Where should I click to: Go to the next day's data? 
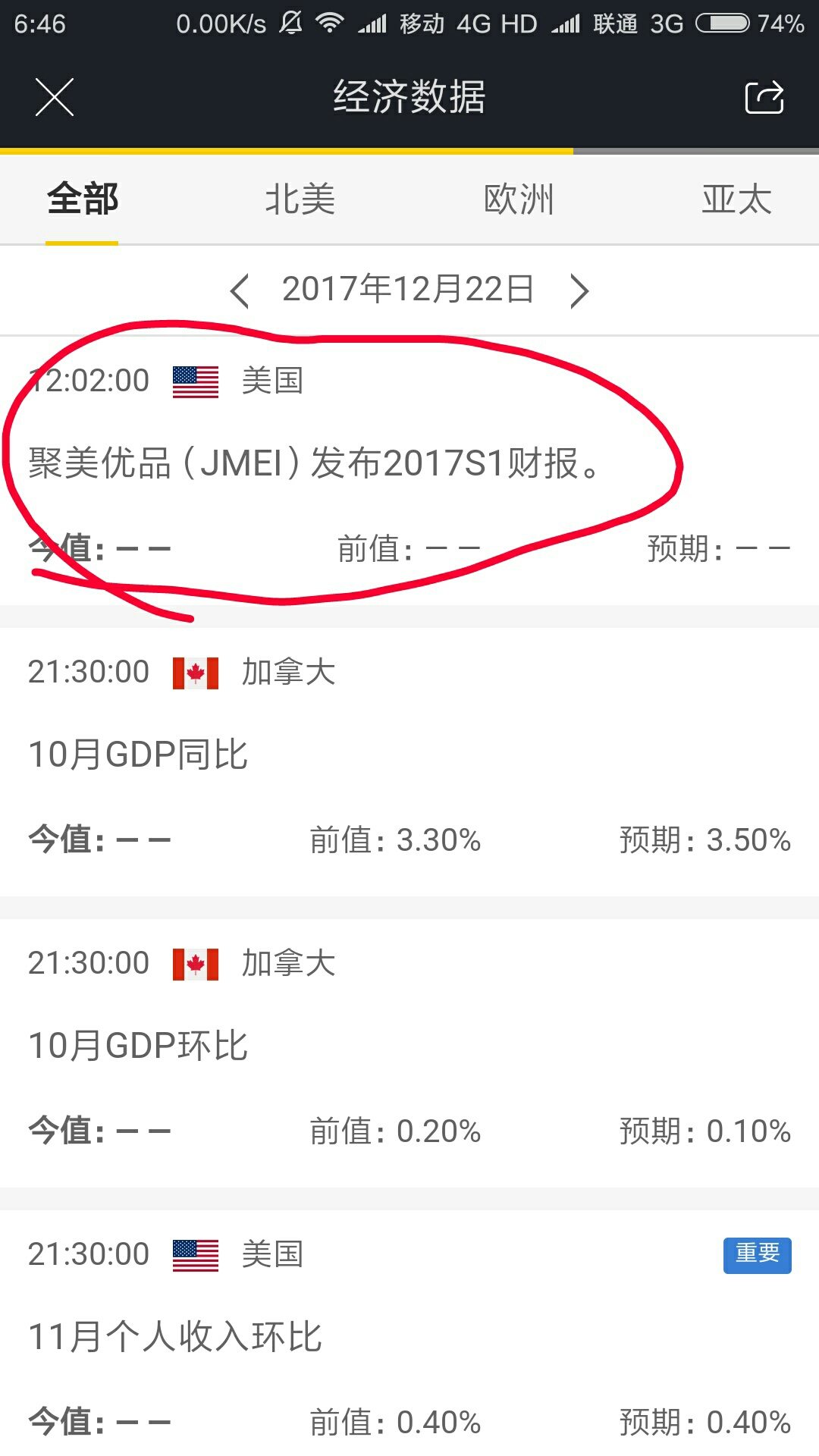coord(579,290)
